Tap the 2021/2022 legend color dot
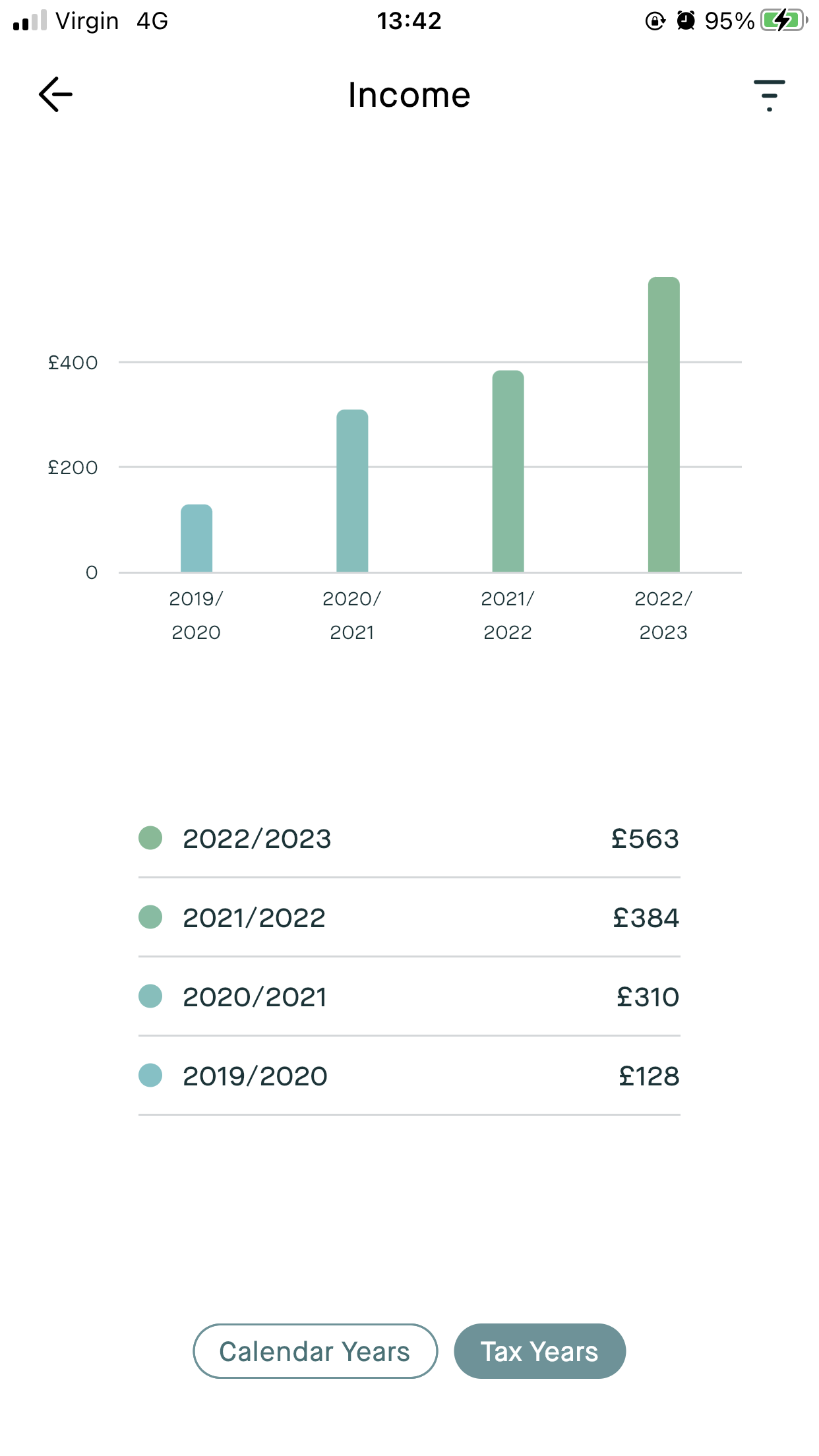This screenshot has width=819, height=1456. [x=150, y=917]
